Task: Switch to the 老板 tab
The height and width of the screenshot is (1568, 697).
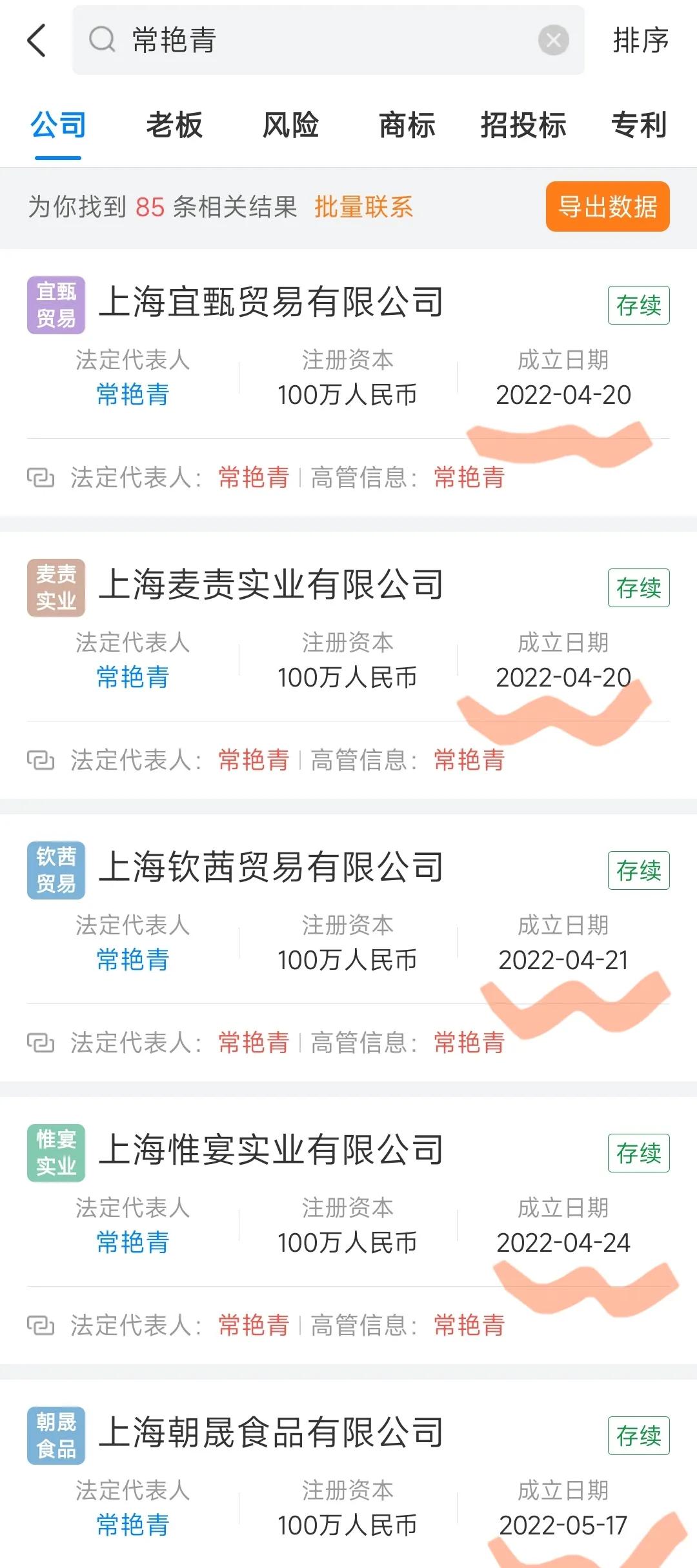Action: click(x=174, y=127)
